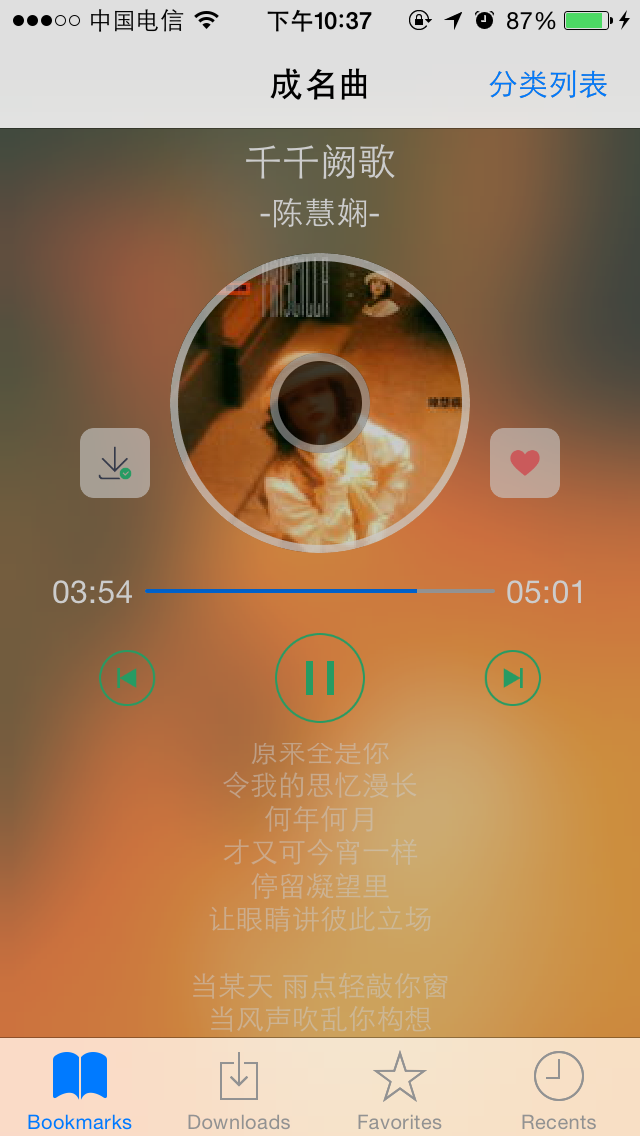Skip to the previous track
The image size is (640, 1136).
pyautogui.click(x=127, y=678)
